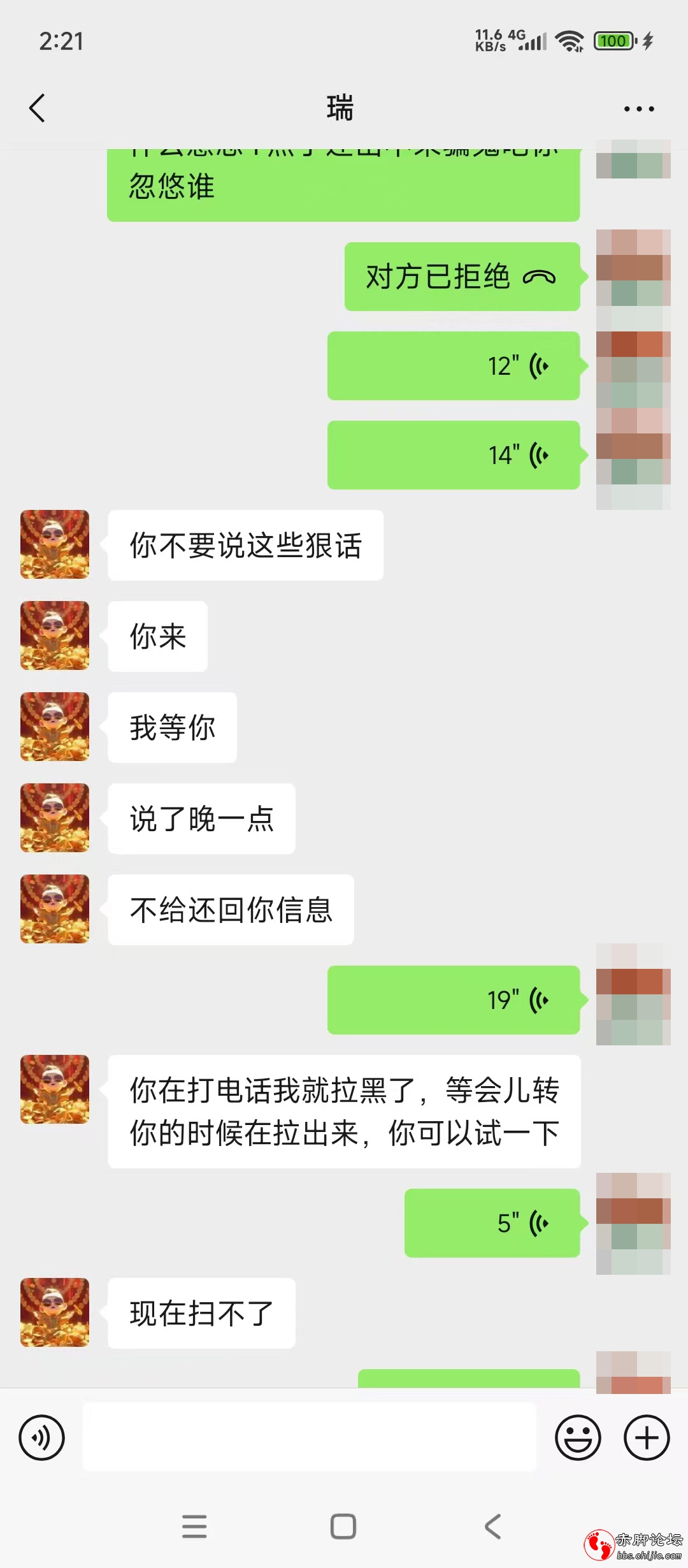Open the voice input icon beside the text field
The image size is (688, 1568).
pyautogui.click(x=42, y=1437)
